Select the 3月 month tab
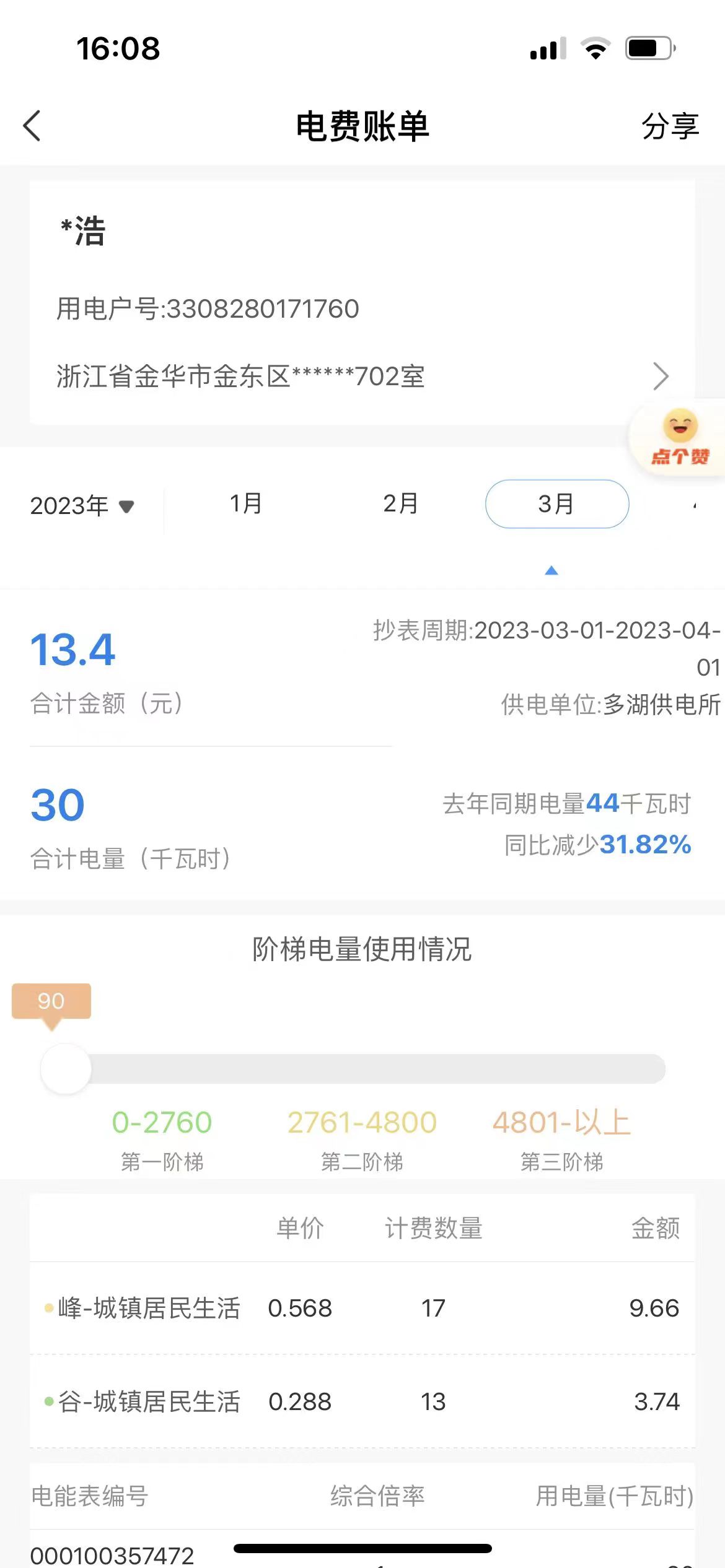 pos(556,504)
